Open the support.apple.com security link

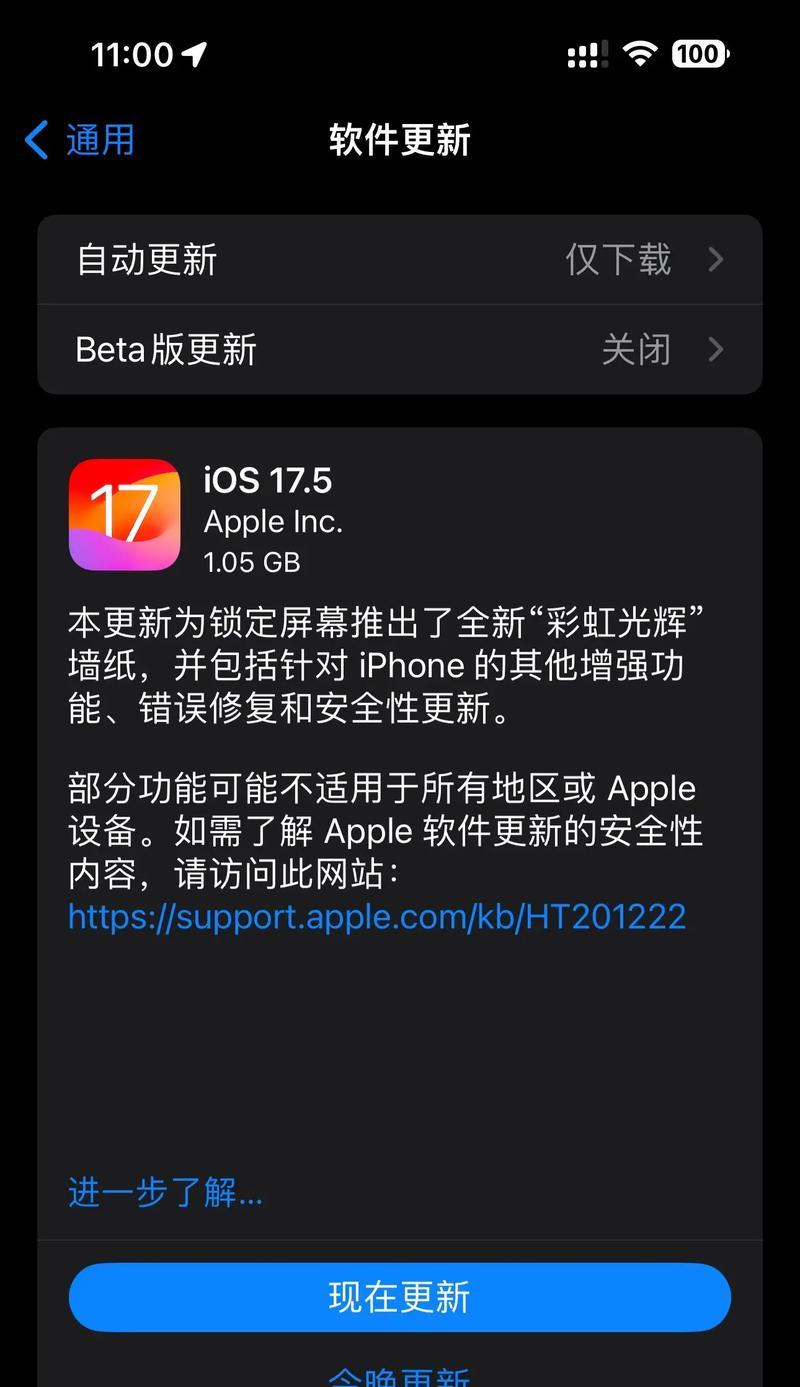(x=377, y=916)
